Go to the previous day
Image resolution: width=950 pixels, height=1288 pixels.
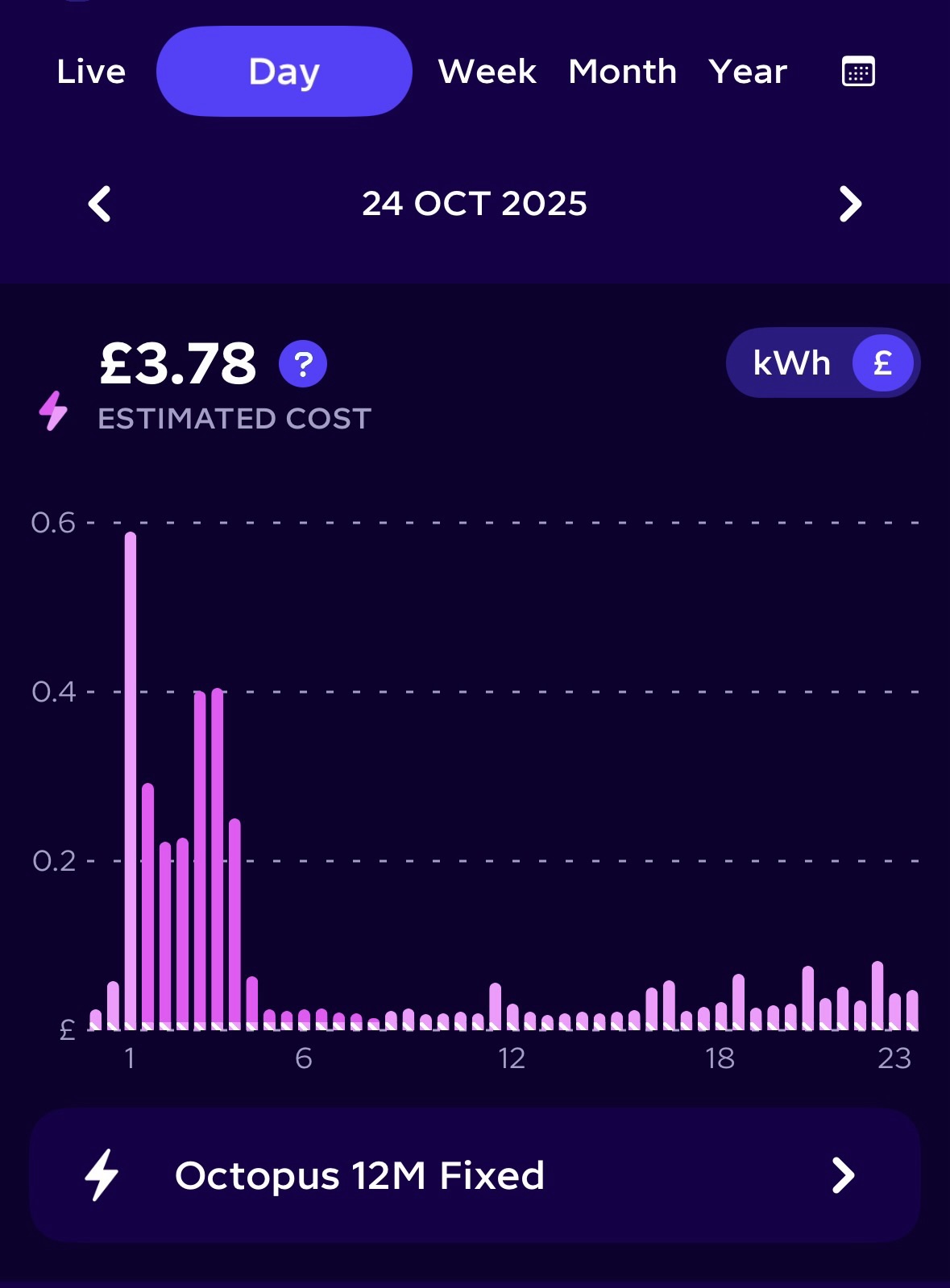coord(99,204)
